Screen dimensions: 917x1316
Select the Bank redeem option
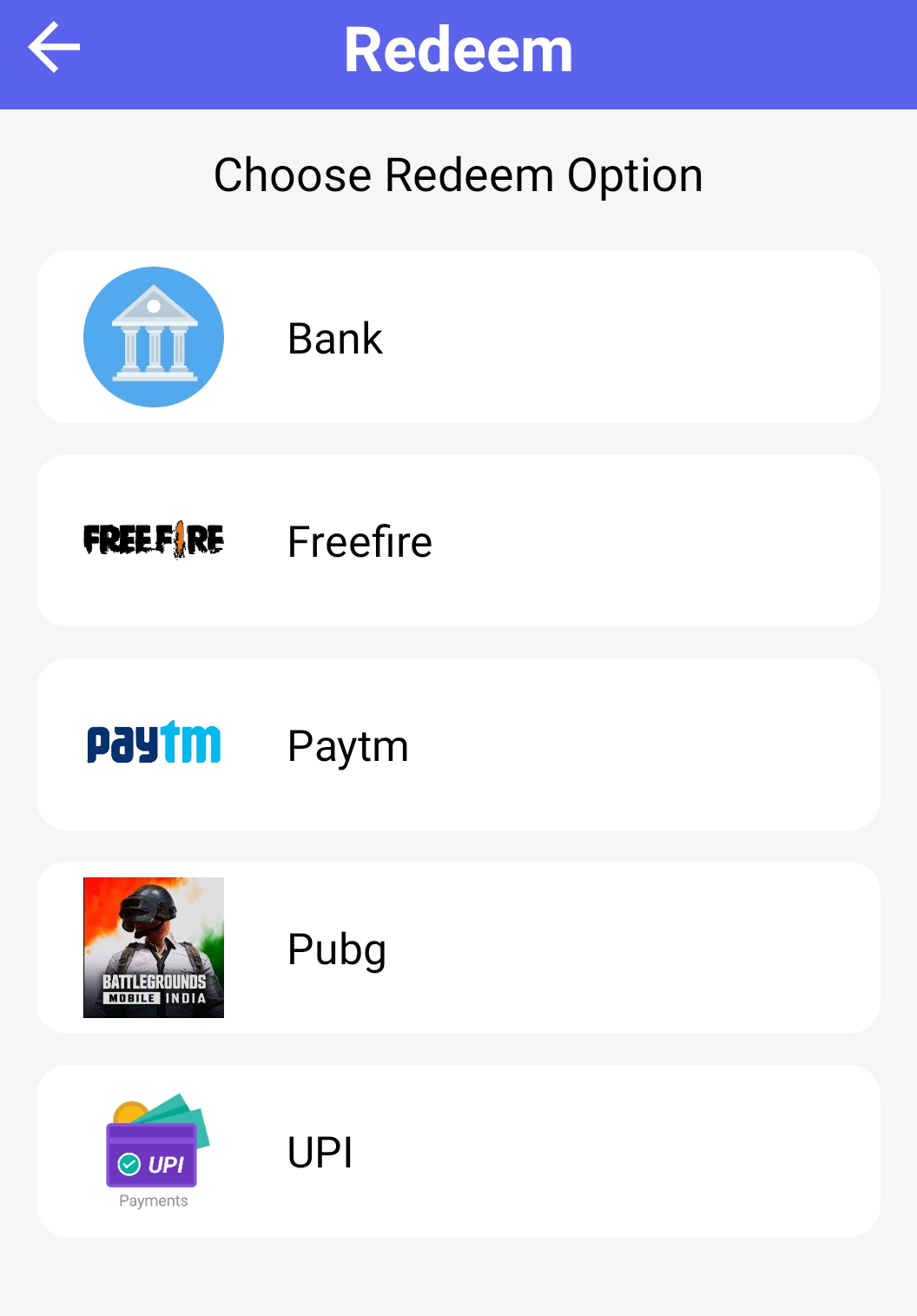pos(458,337)
